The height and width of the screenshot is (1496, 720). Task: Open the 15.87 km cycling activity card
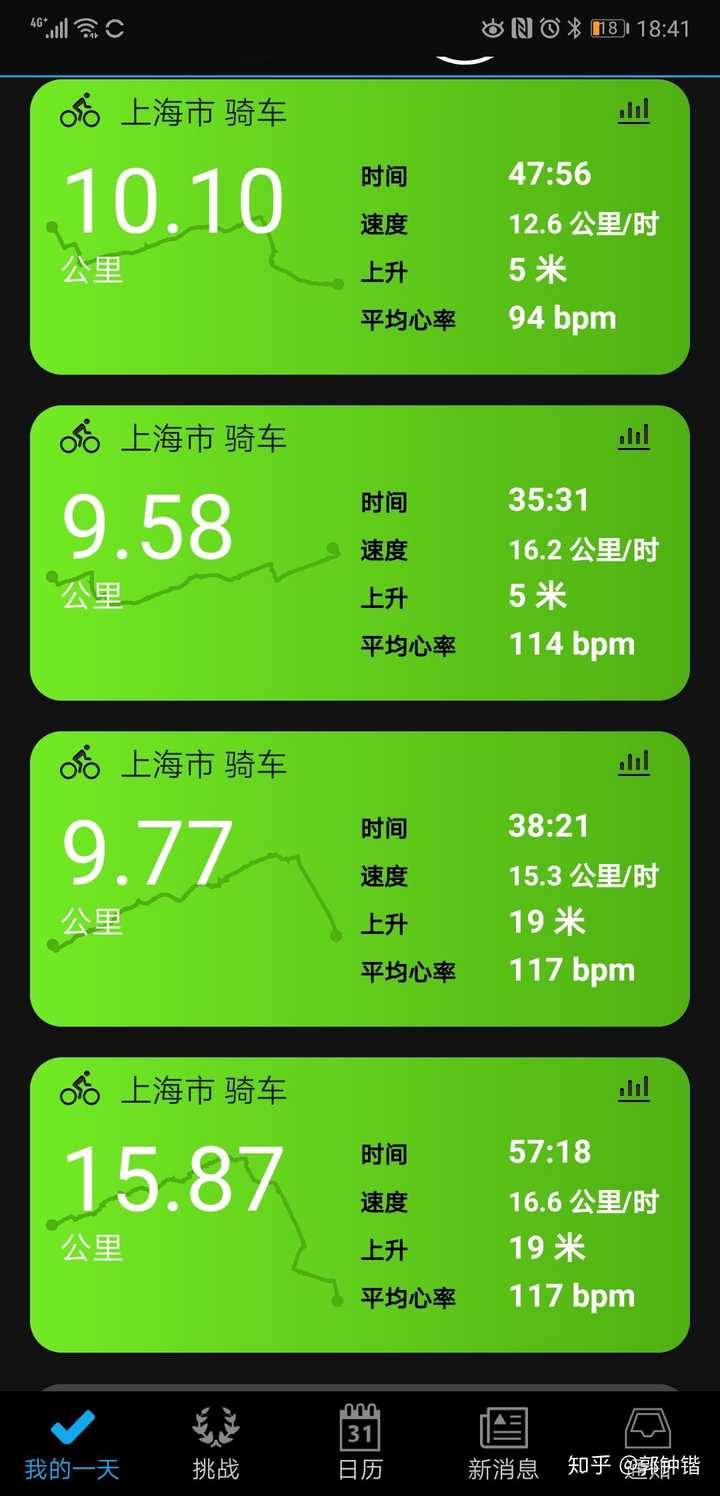pyautogui.click(x=360, y=1205)
